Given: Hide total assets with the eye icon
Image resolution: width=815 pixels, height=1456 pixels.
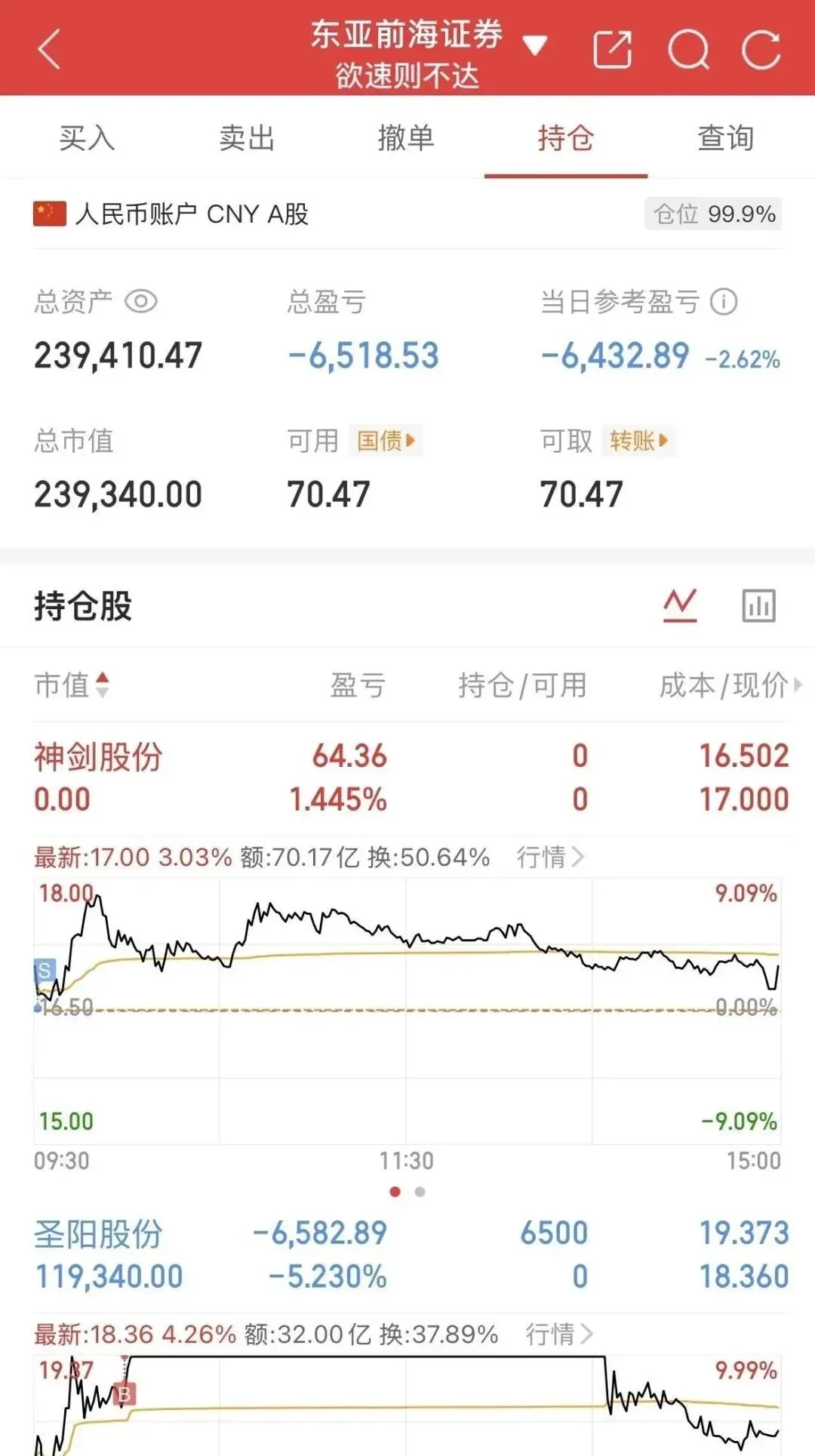Looking at the screenshot, I should pyautogui.click(x=141, y=302).
